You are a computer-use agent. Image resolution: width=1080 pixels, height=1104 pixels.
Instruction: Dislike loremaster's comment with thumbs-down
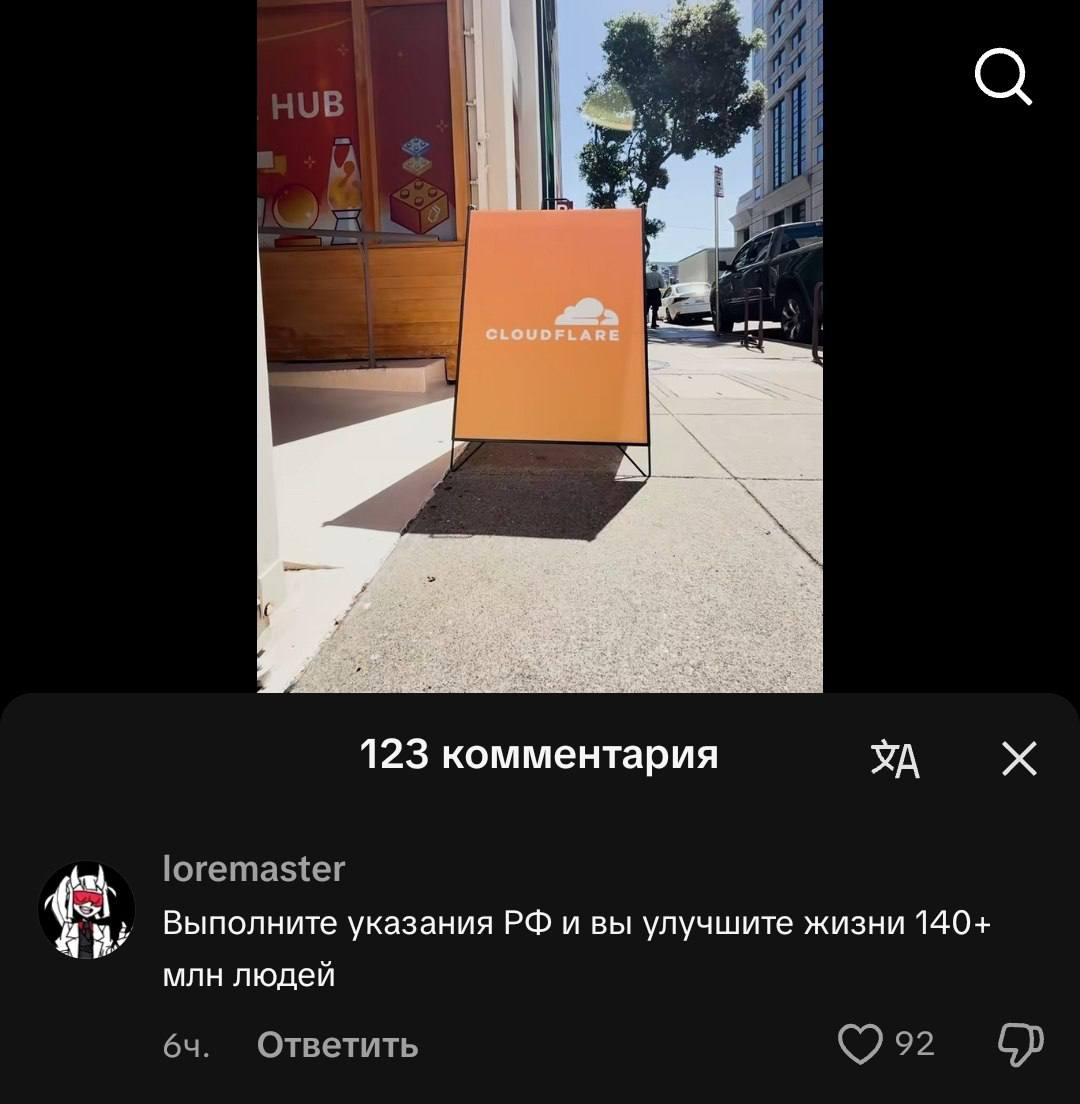coord(1020,1044)
